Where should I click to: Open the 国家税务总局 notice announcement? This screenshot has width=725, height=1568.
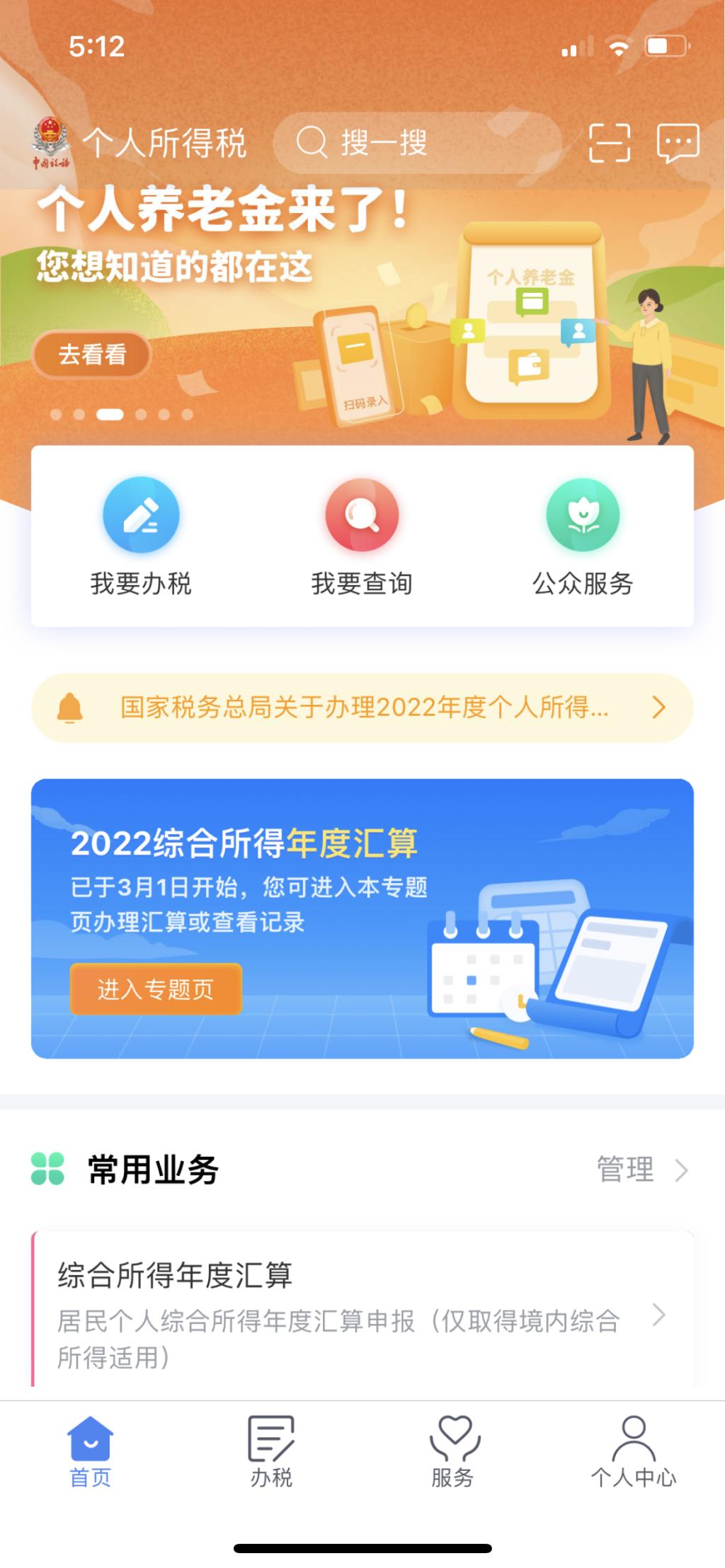click(x=362, y=707)
